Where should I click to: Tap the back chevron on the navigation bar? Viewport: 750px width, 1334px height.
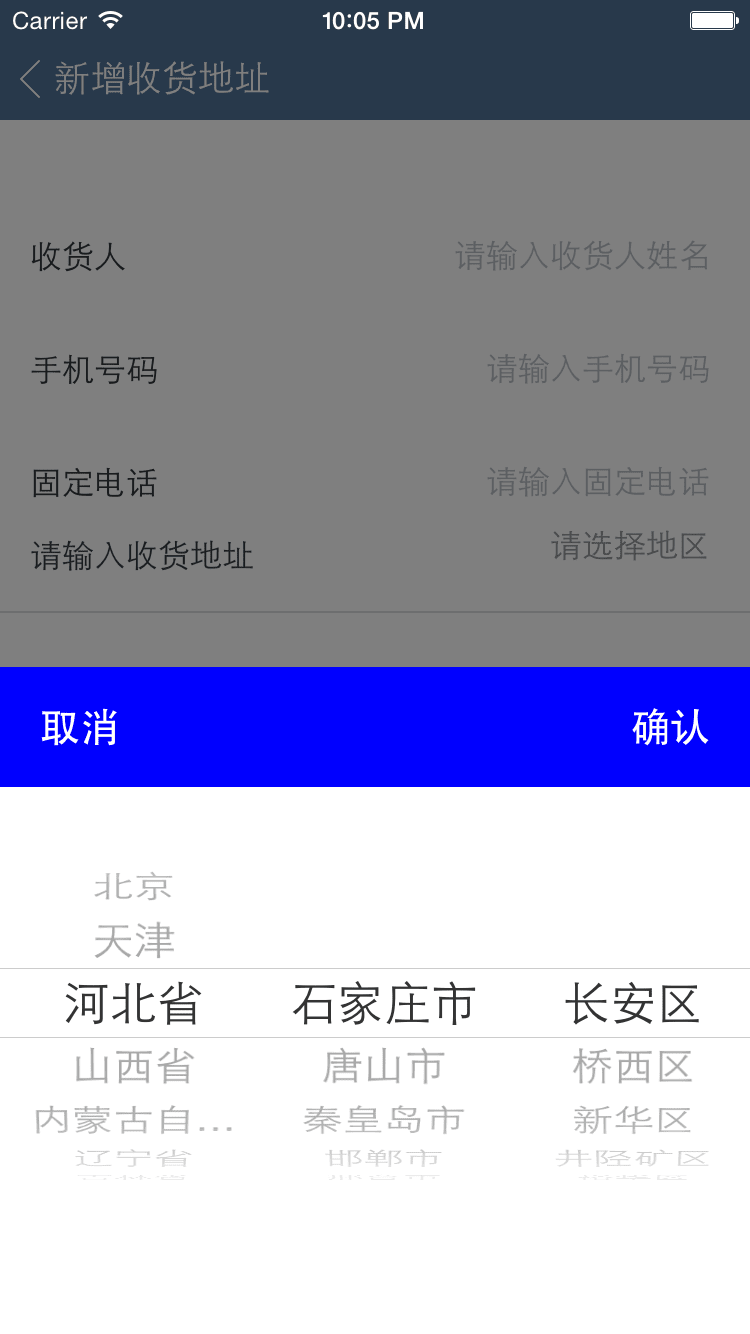[27, 79]
